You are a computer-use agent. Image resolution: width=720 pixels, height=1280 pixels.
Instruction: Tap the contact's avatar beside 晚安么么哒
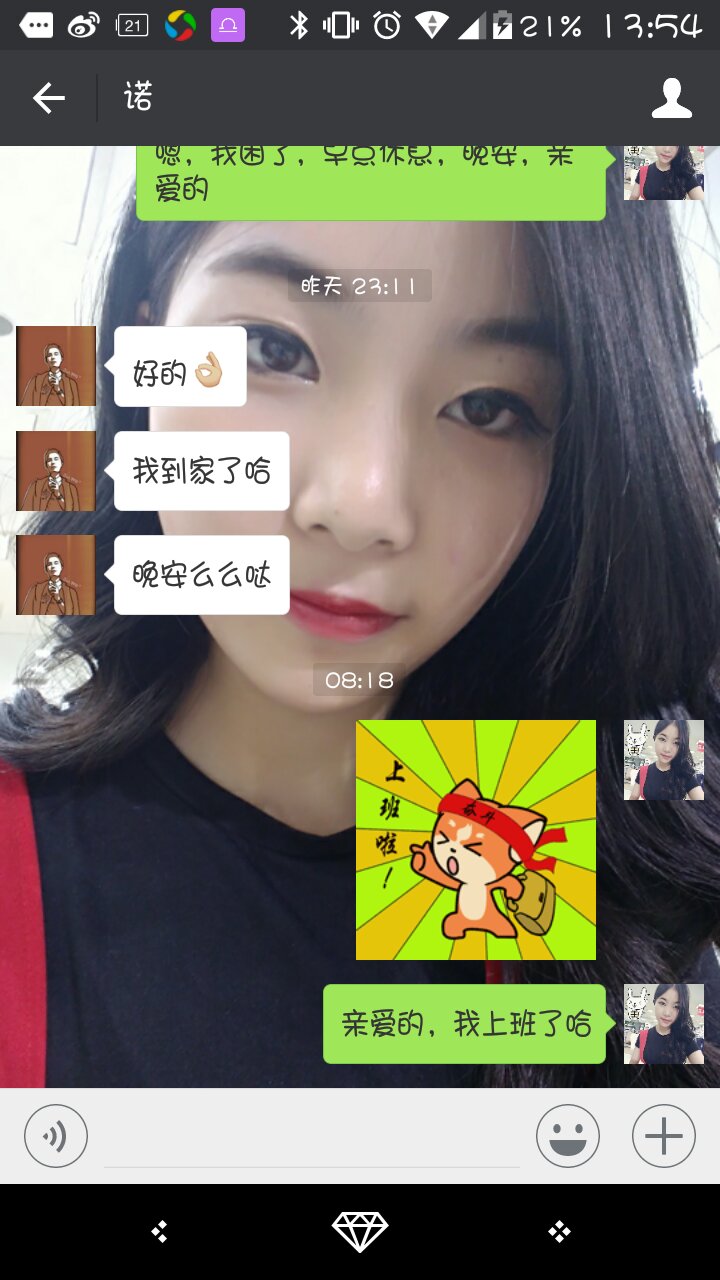56,575
